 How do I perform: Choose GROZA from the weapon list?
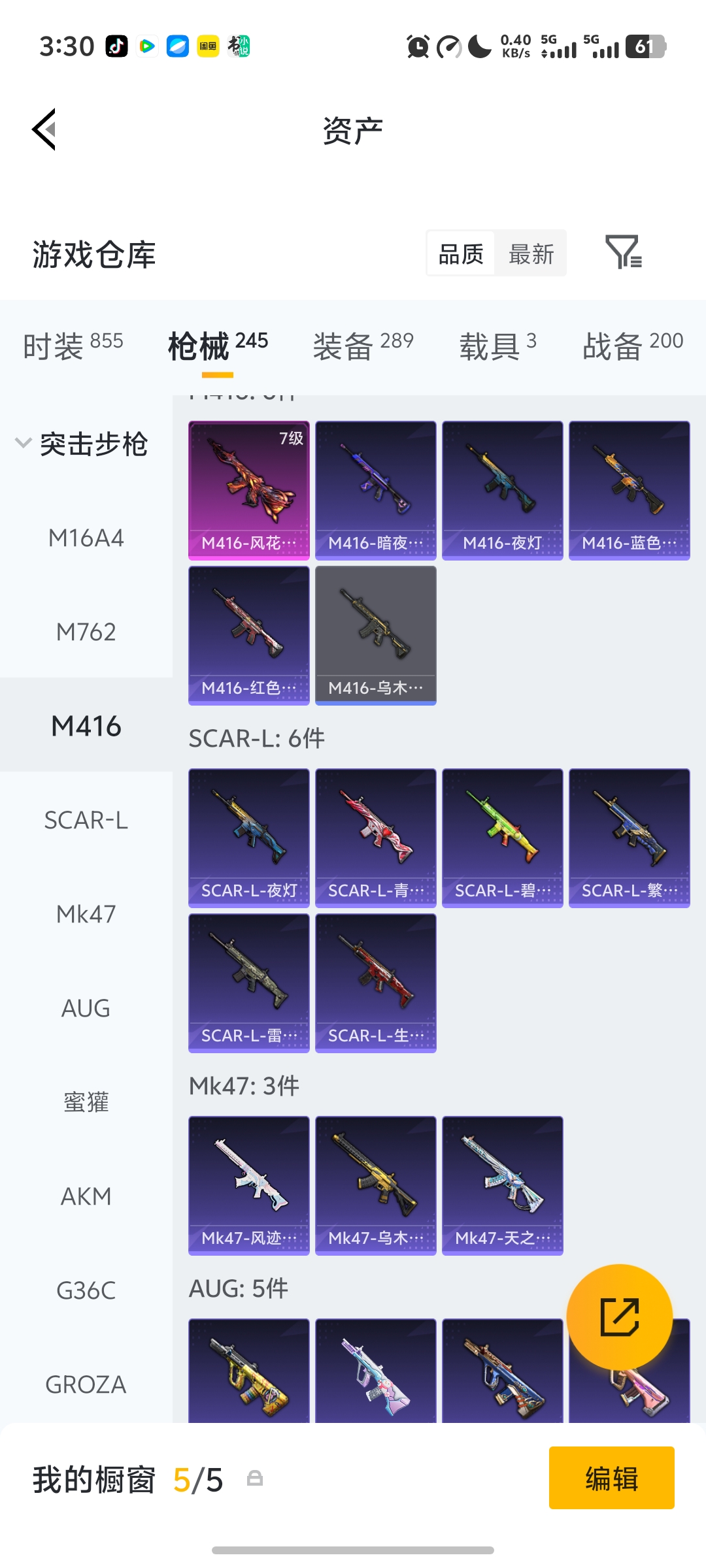tap(86, 1384)
